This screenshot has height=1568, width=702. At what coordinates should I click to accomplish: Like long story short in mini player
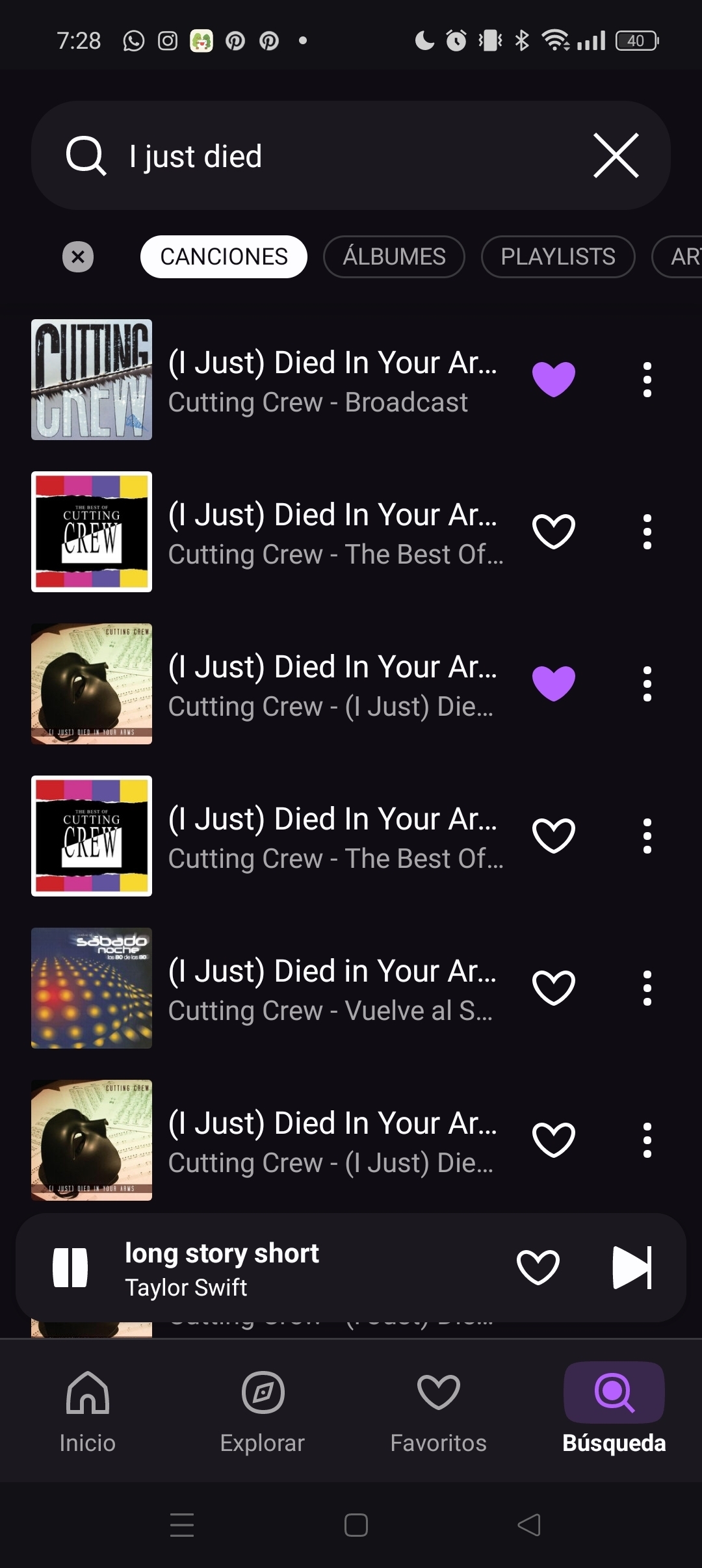pyautogui.click(x=538, y=1267)
